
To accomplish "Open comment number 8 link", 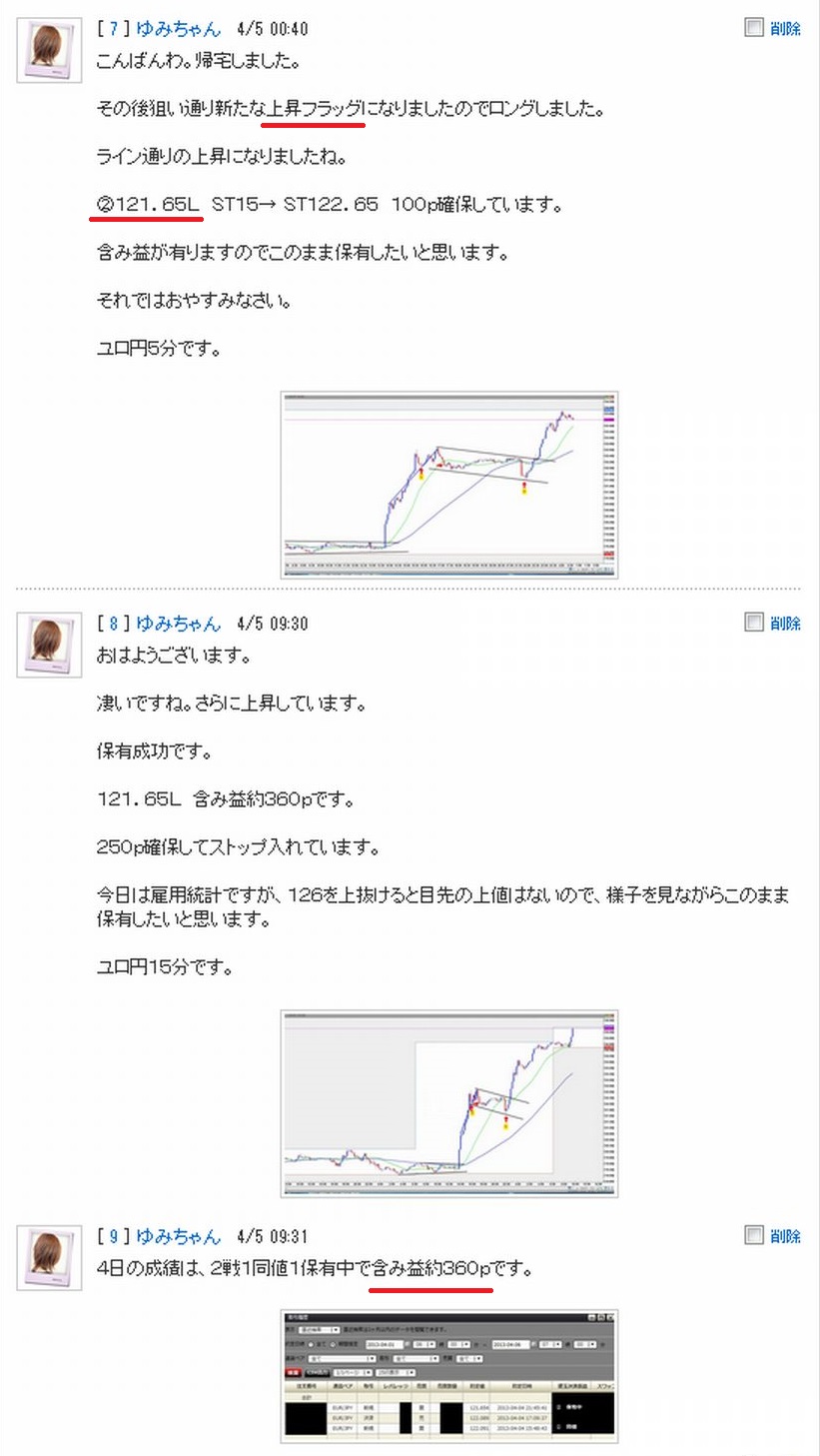I will pos(113,624).
